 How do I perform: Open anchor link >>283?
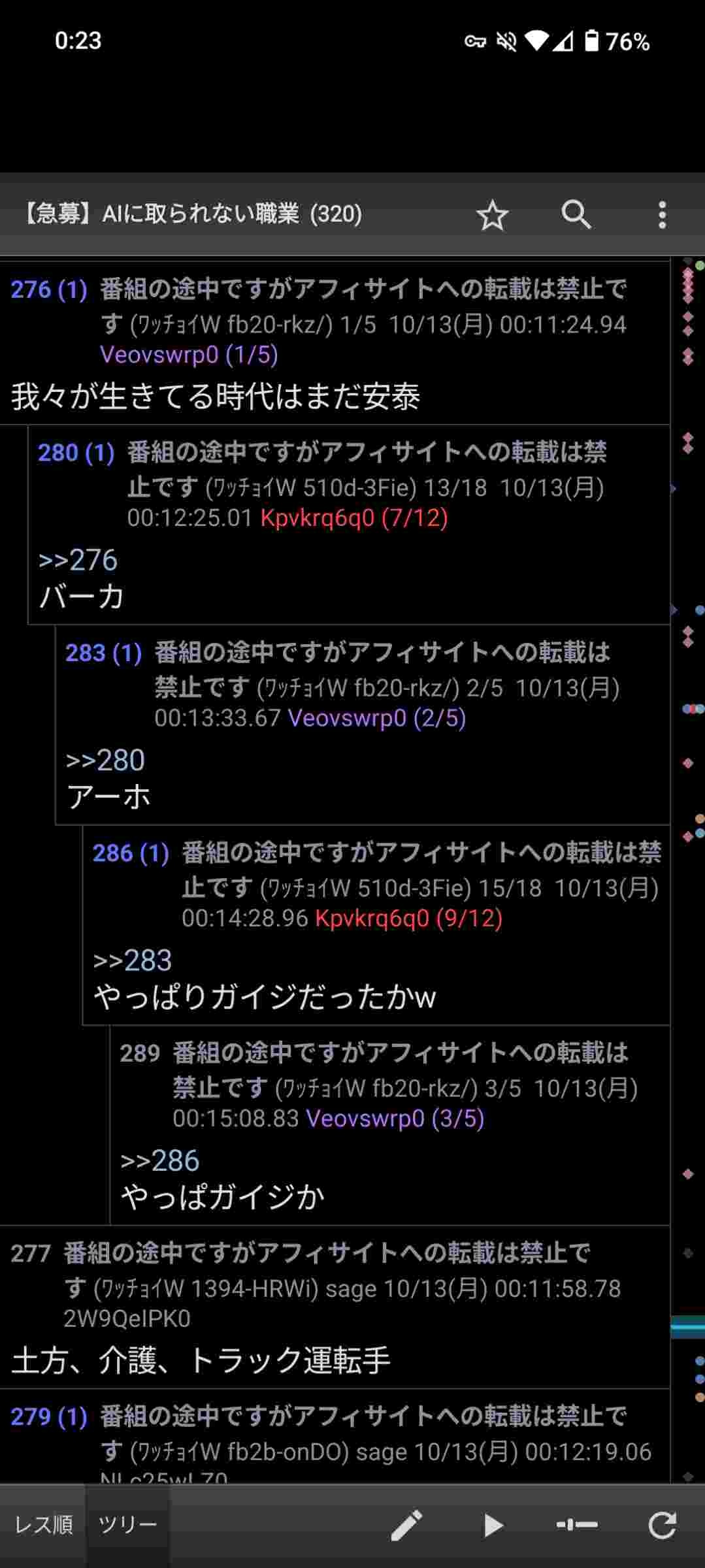133,961
